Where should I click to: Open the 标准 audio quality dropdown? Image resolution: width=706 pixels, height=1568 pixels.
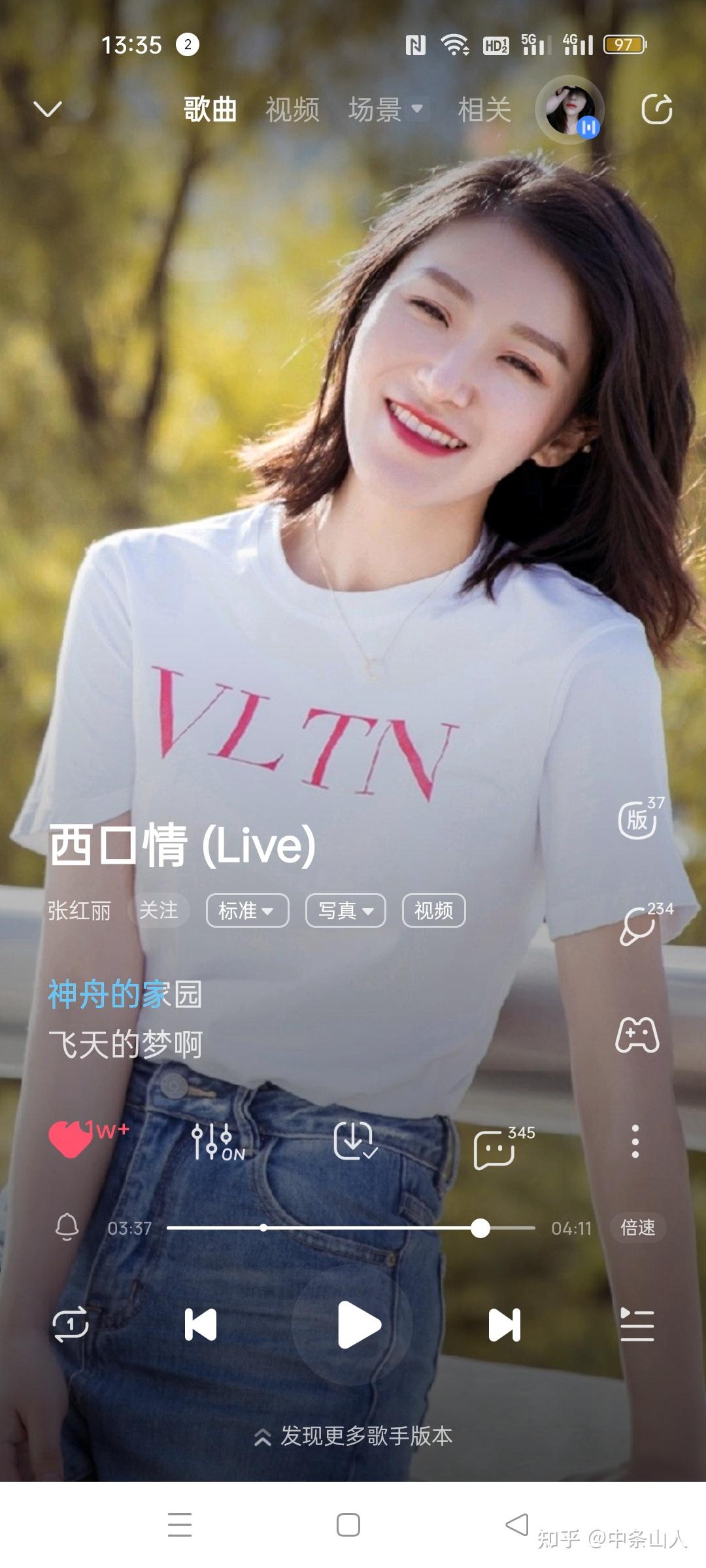tap(246, 911)
